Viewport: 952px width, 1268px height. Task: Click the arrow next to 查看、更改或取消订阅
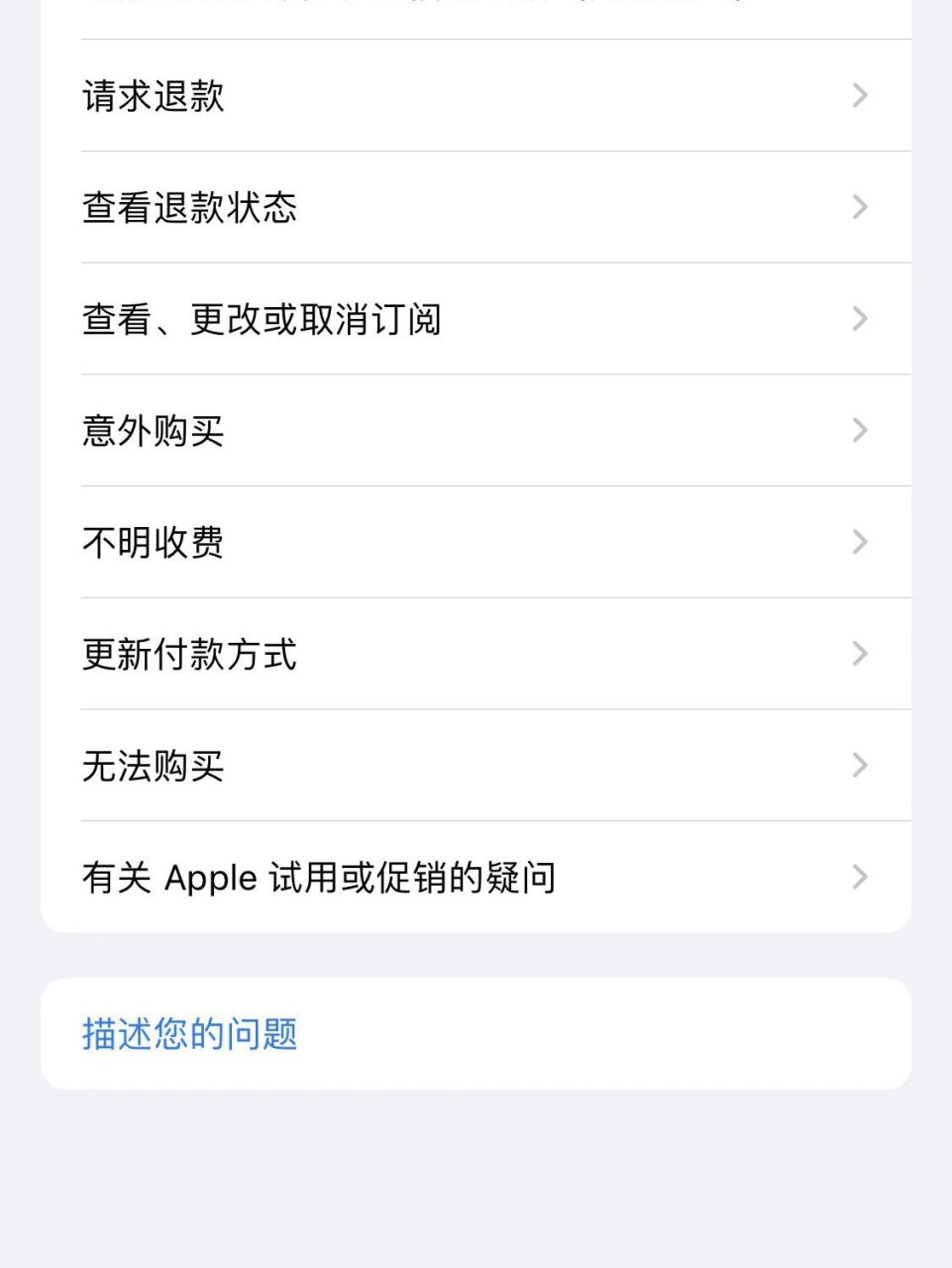point(861,319)
